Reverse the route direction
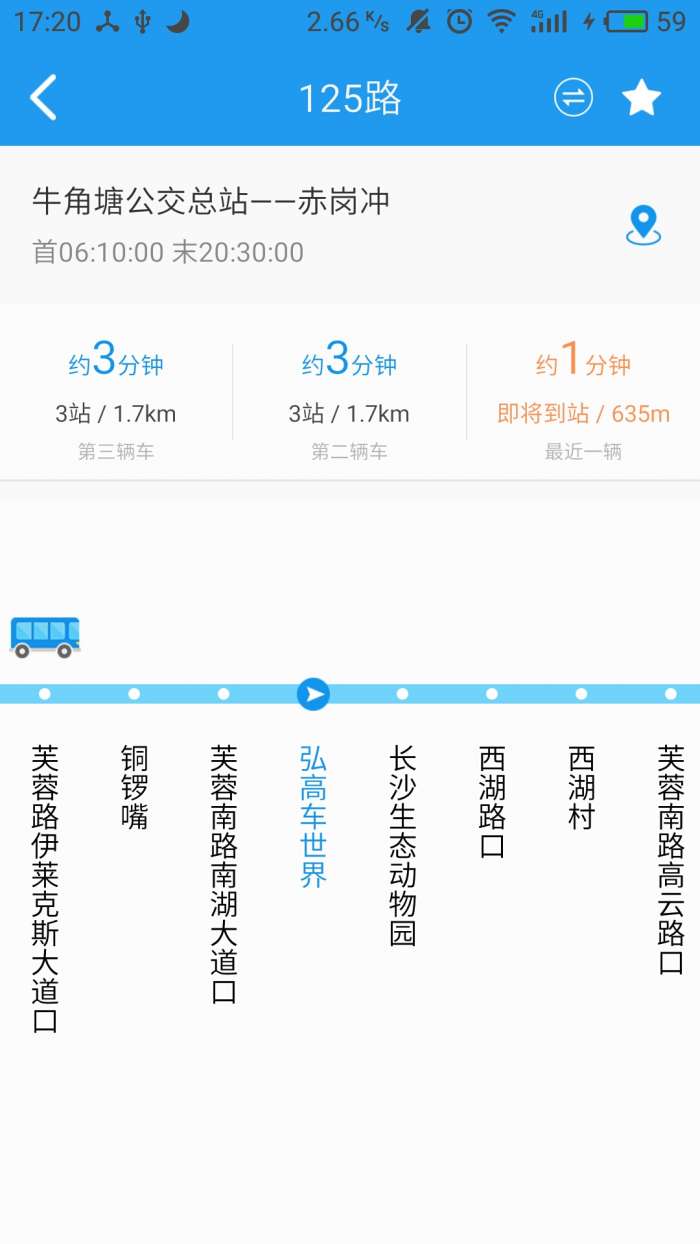Screen dimensions: 700x1244 click(x=573, y=97)
